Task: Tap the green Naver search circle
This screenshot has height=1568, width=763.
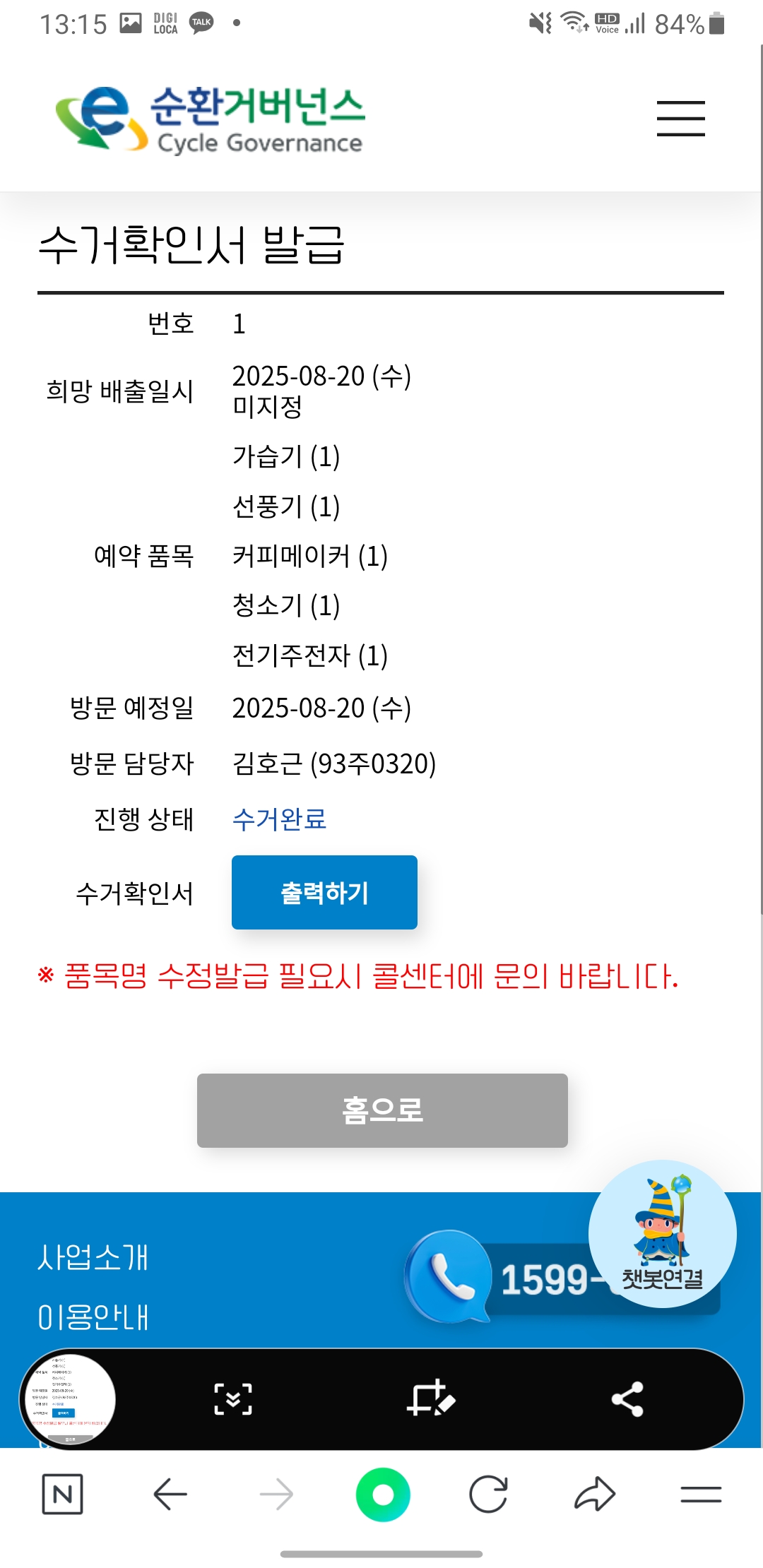Action: (x=382, y=1495)
